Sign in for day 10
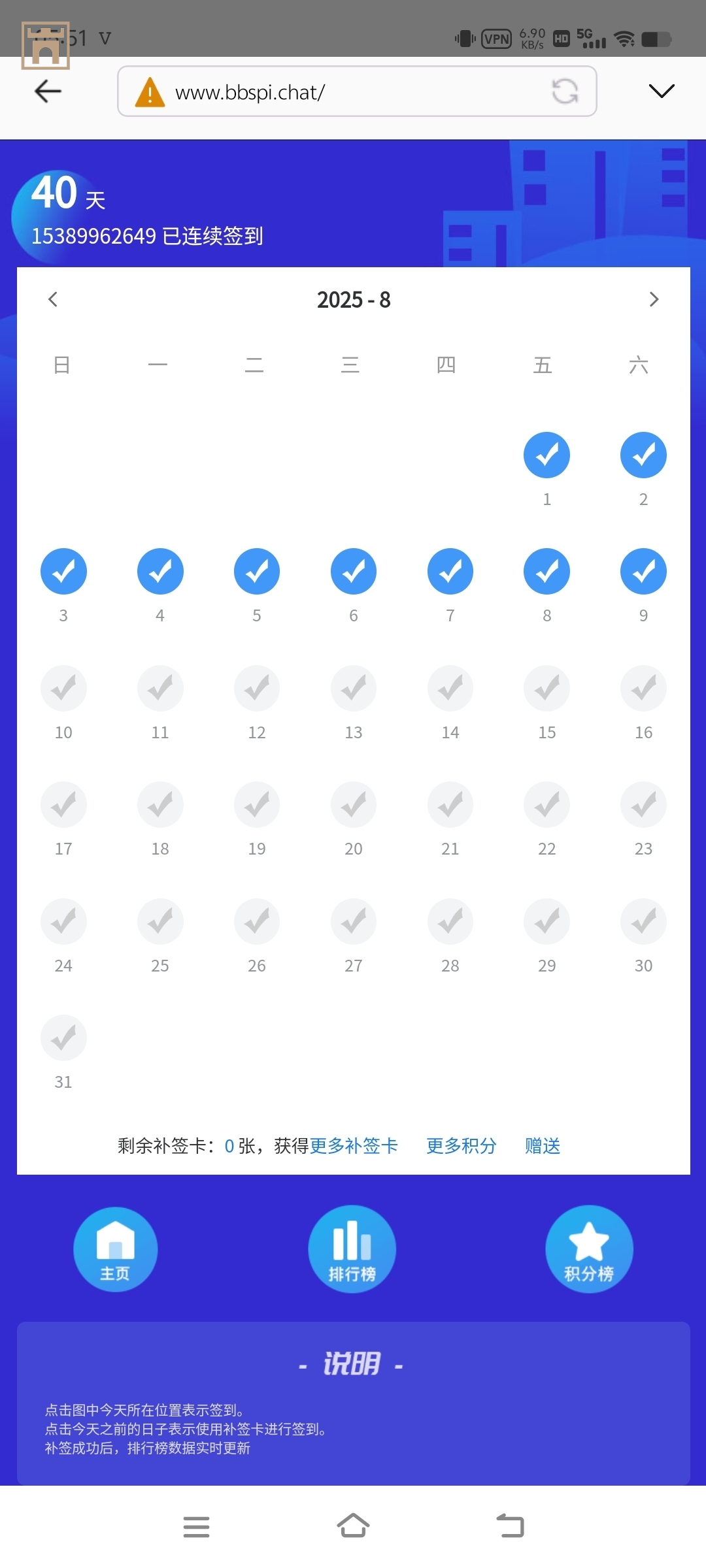 pyautogui.click(x=63, y=689)
